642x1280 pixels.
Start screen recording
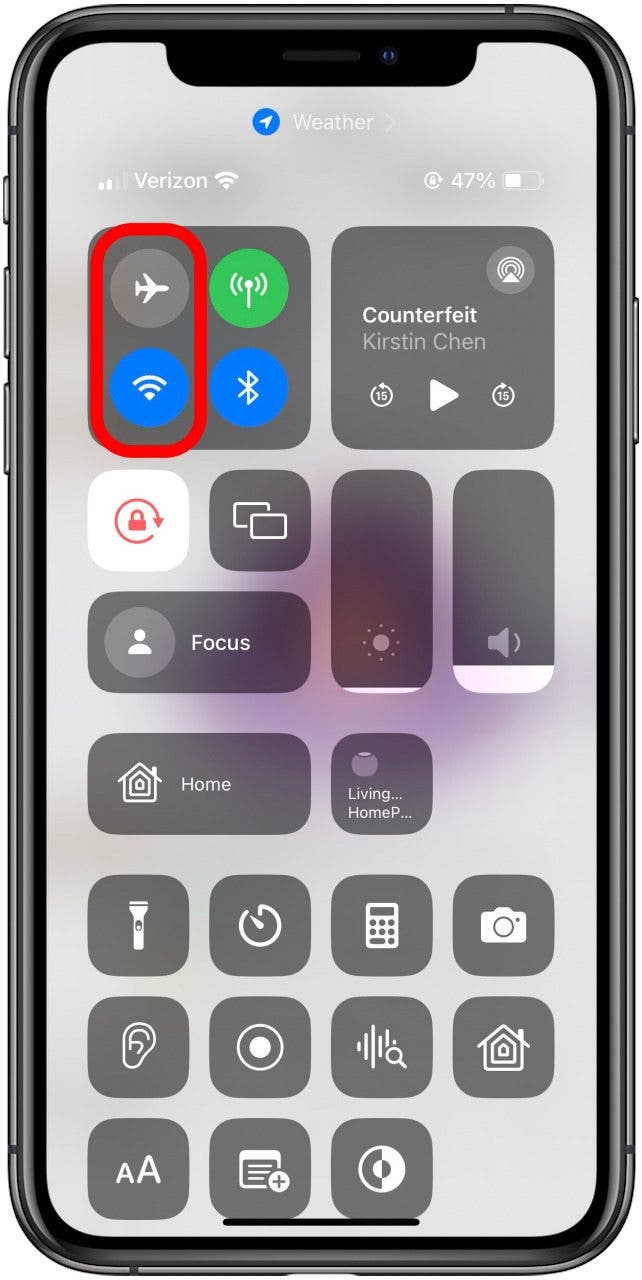tap(259, 1047)
